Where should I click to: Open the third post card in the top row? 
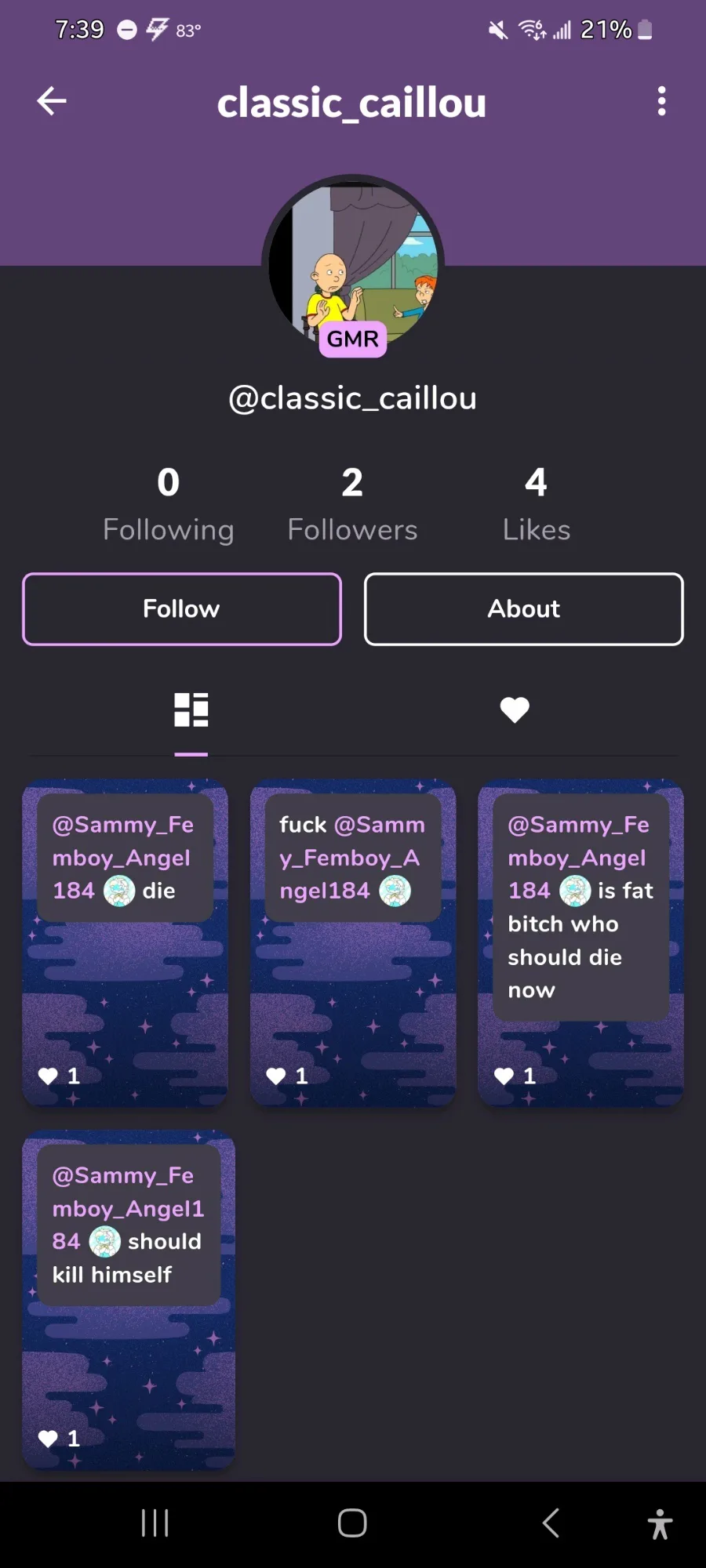coord(580,943)
